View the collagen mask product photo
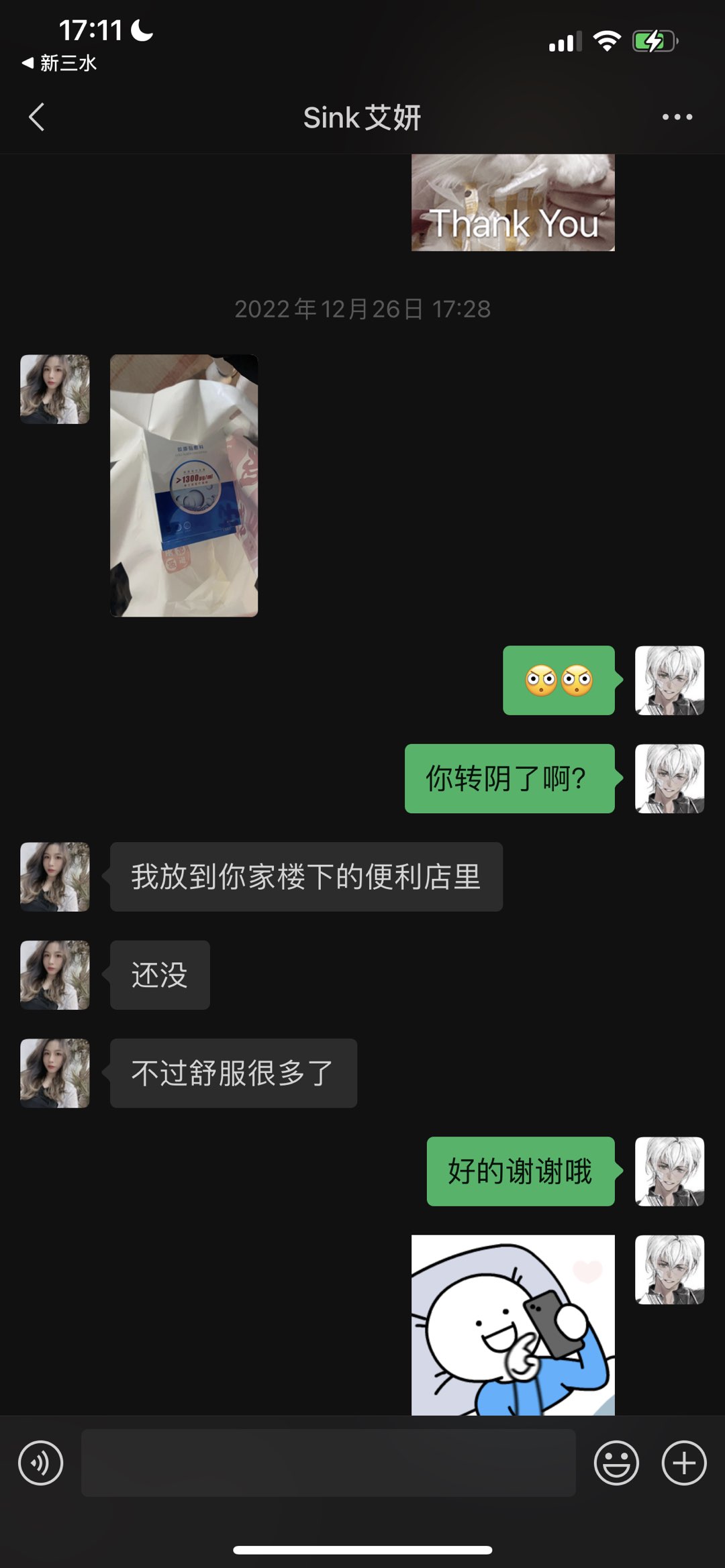The image size is (725, 1568). pyautogui.click(x=183, y=485)
